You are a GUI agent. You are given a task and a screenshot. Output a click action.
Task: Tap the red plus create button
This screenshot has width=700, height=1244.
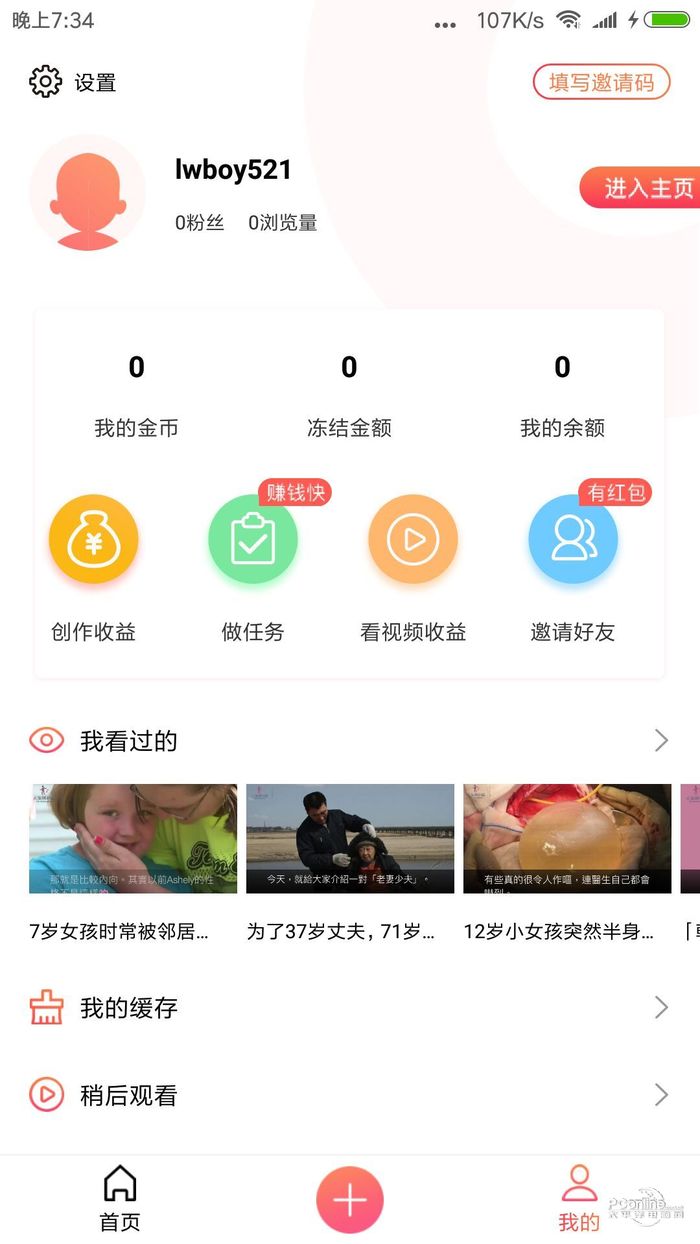[350, 1200]
